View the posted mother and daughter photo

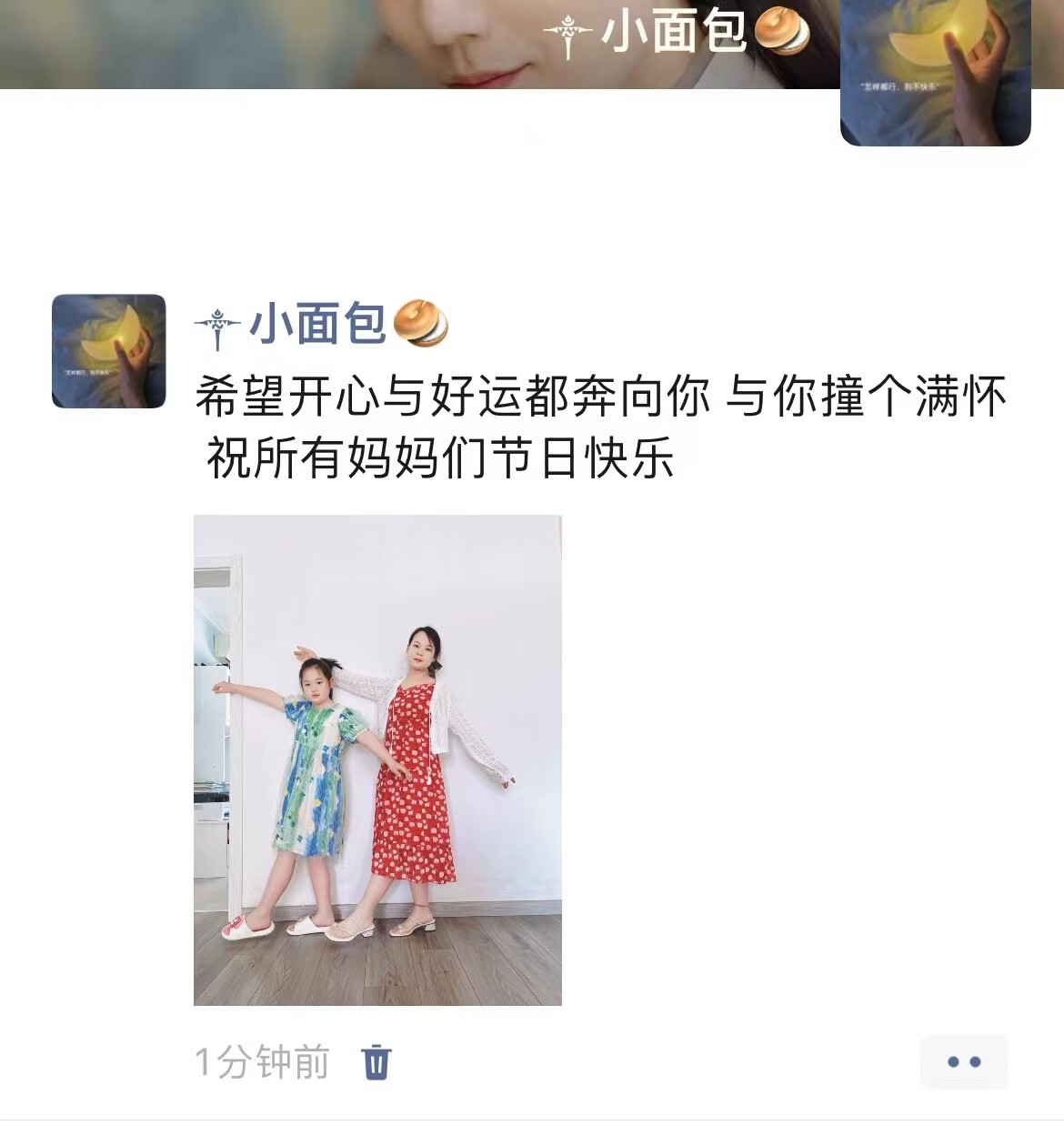tap(377, 760)
